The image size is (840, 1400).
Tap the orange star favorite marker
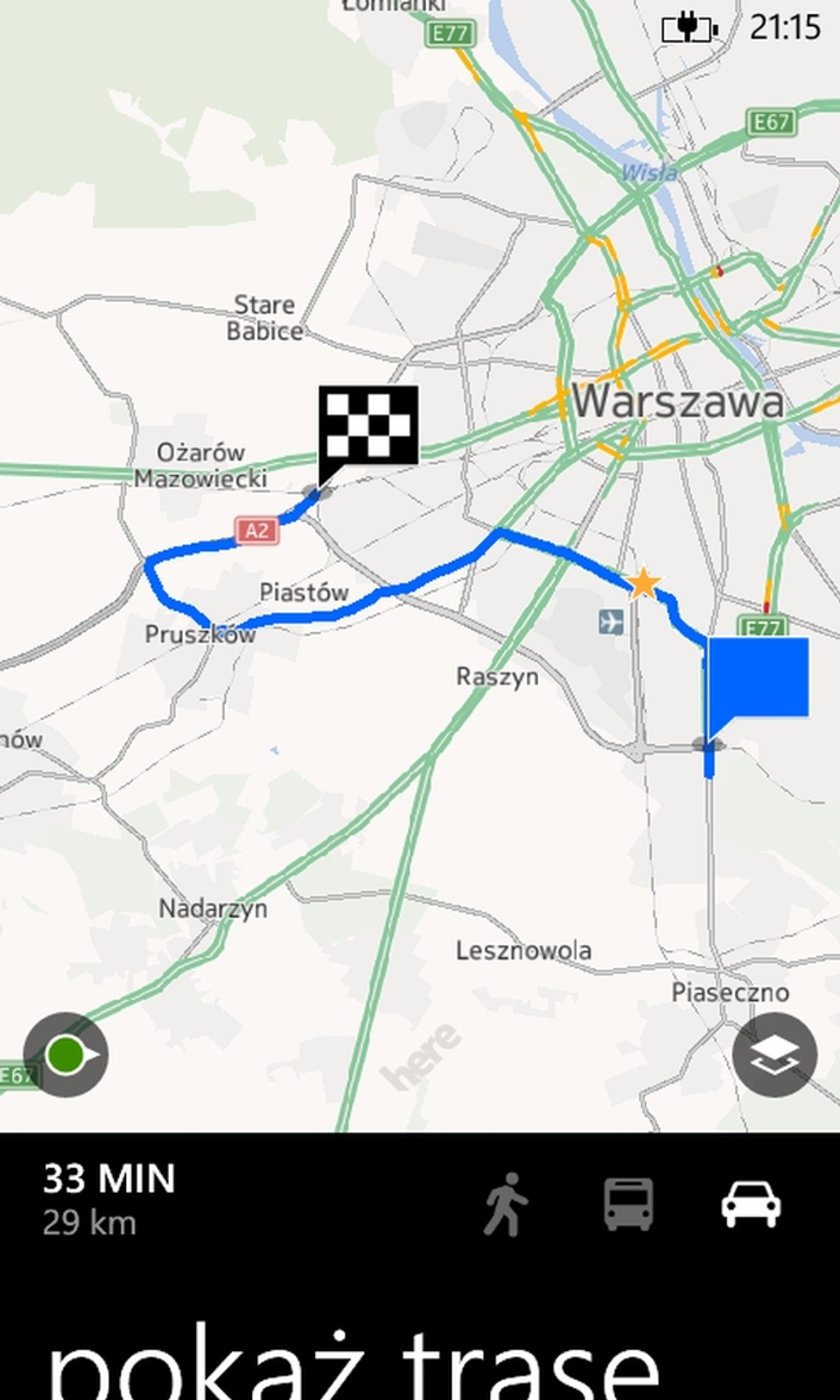[645, 581]
